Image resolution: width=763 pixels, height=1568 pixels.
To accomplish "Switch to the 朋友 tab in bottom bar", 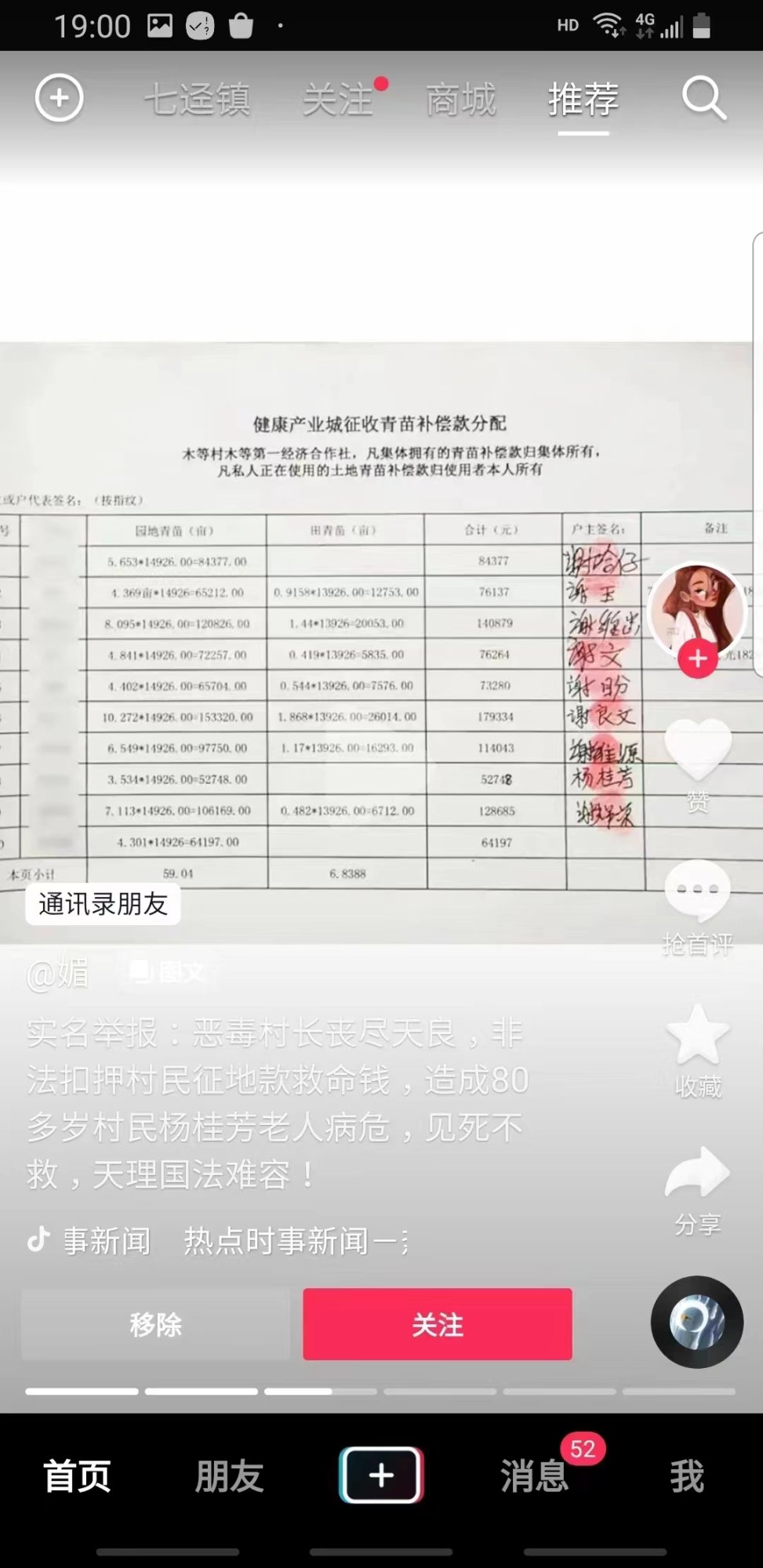I will (x=228, y=1474).
